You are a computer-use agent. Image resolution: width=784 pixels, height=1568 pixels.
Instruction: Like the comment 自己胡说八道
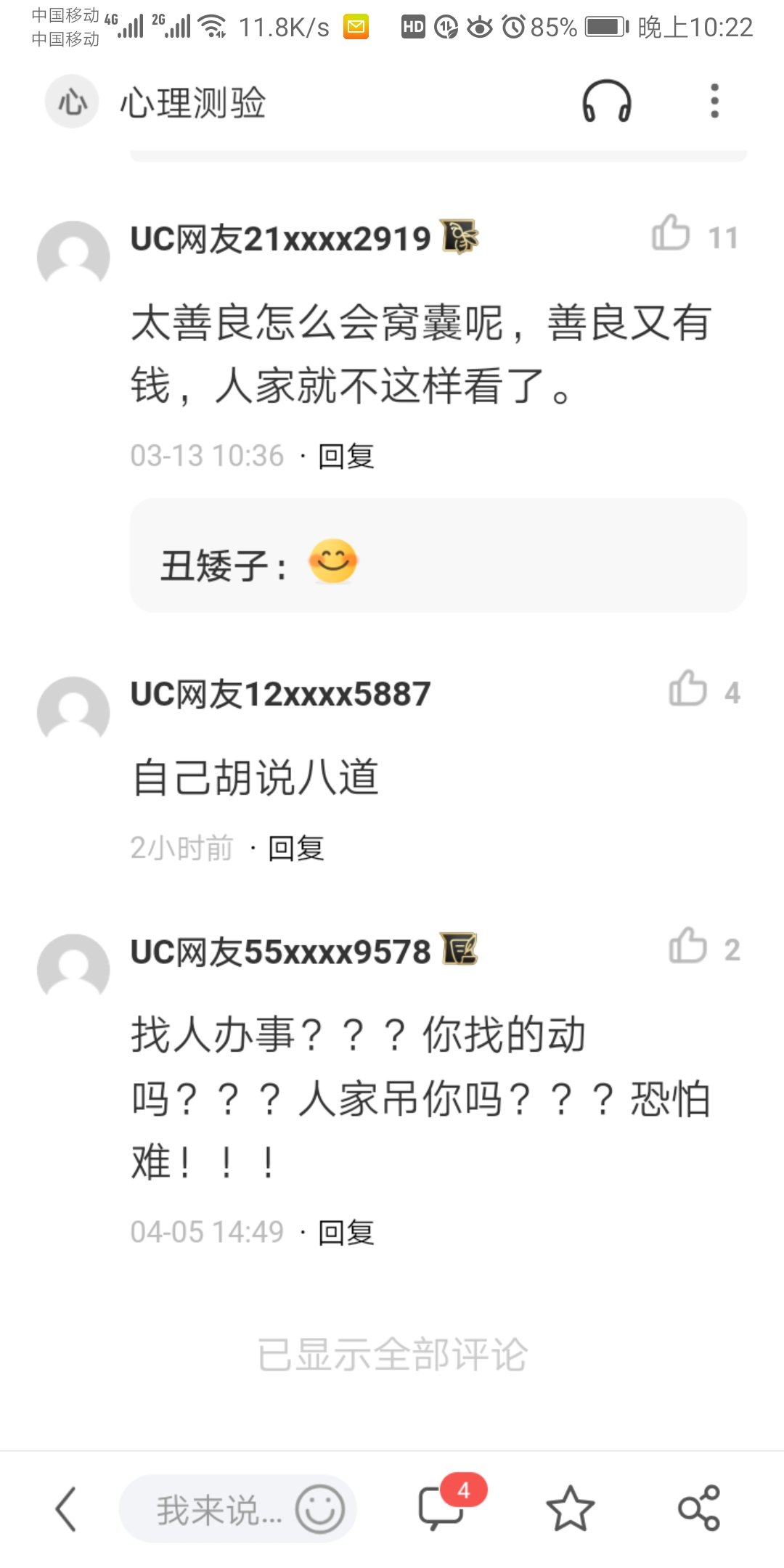(x=688, y=689)
